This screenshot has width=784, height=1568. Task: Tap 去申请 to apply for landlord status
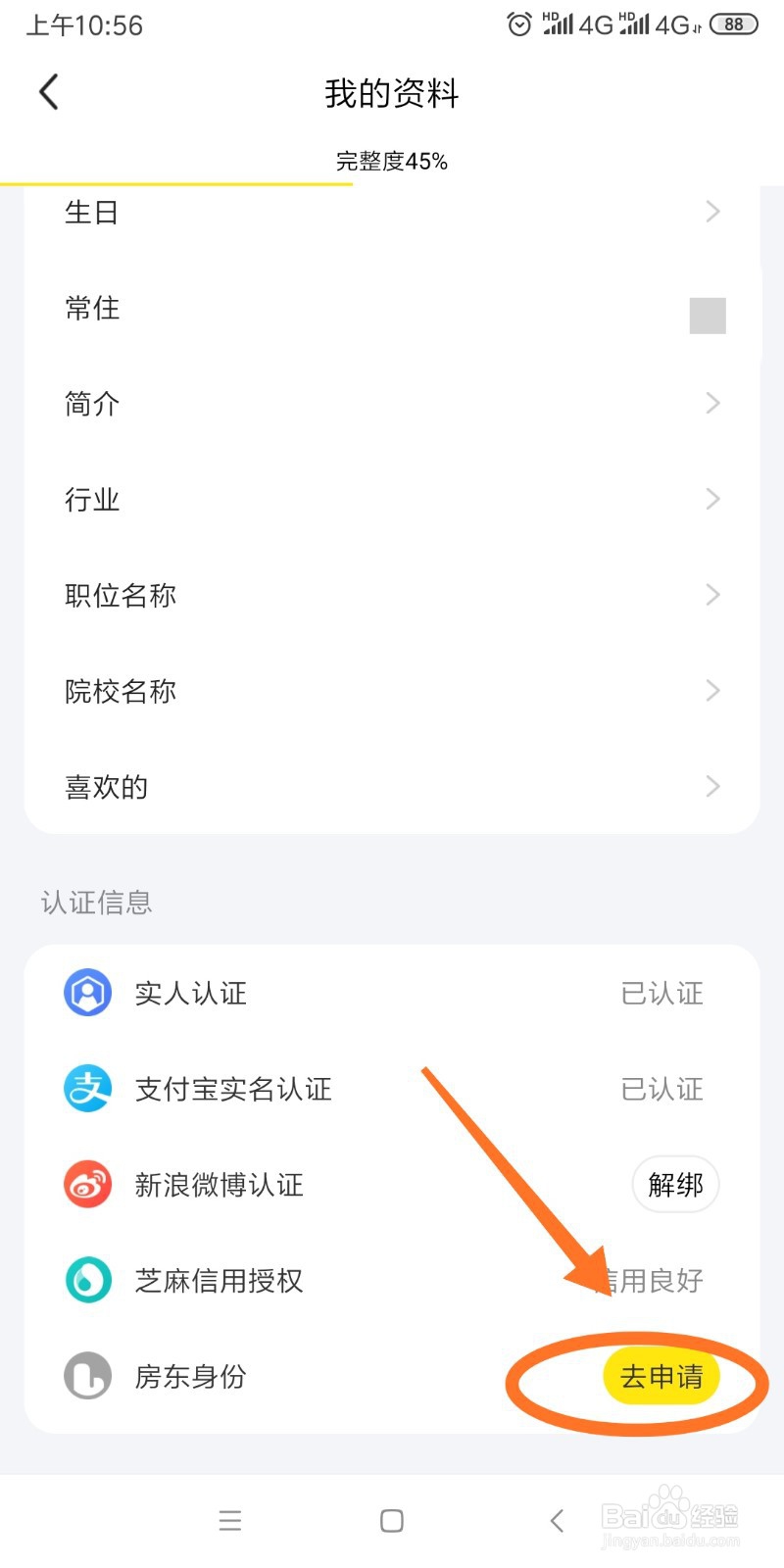[662, 1376]
